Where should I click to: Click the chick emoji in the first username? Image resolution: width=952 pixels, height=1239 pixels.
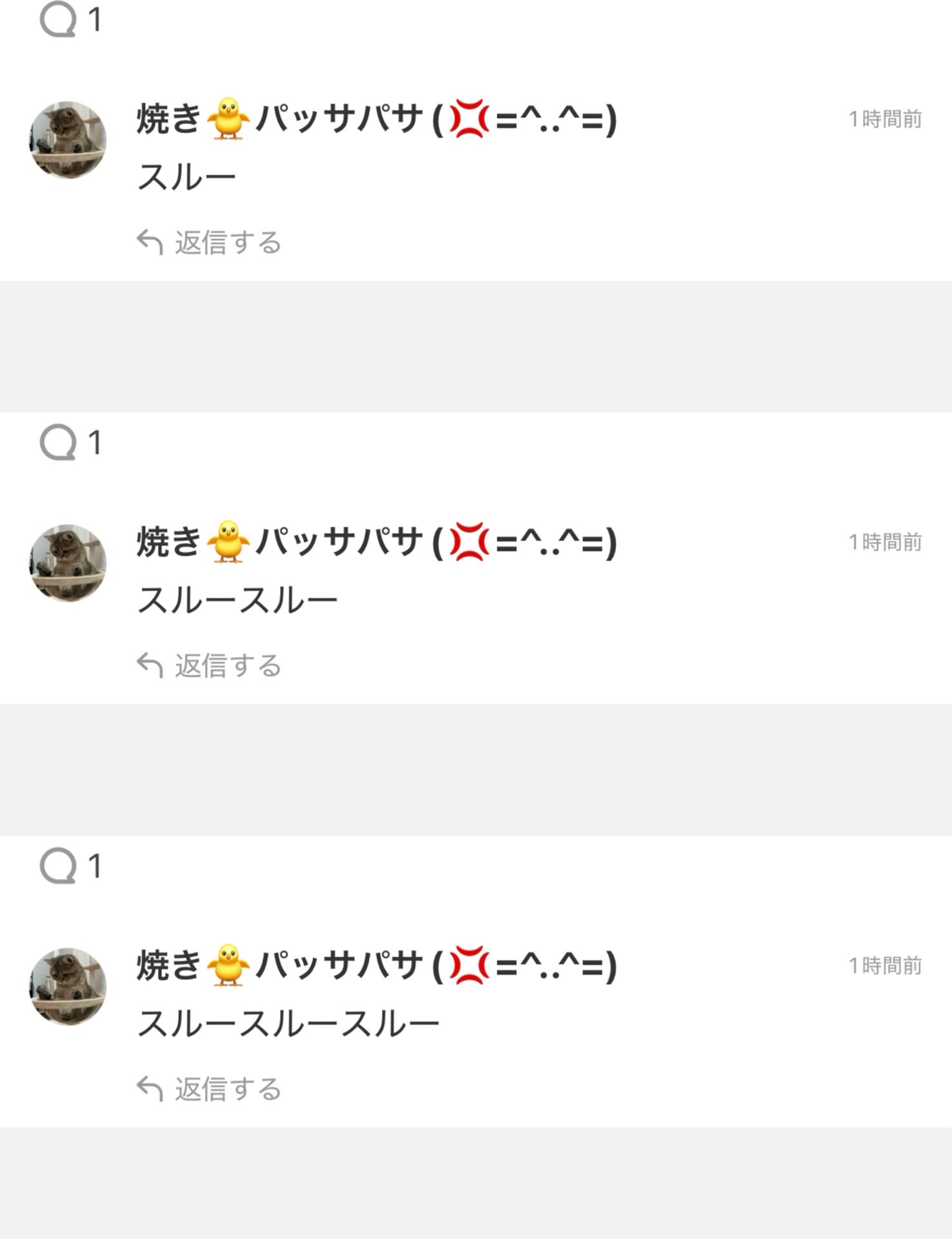(227, 119)
